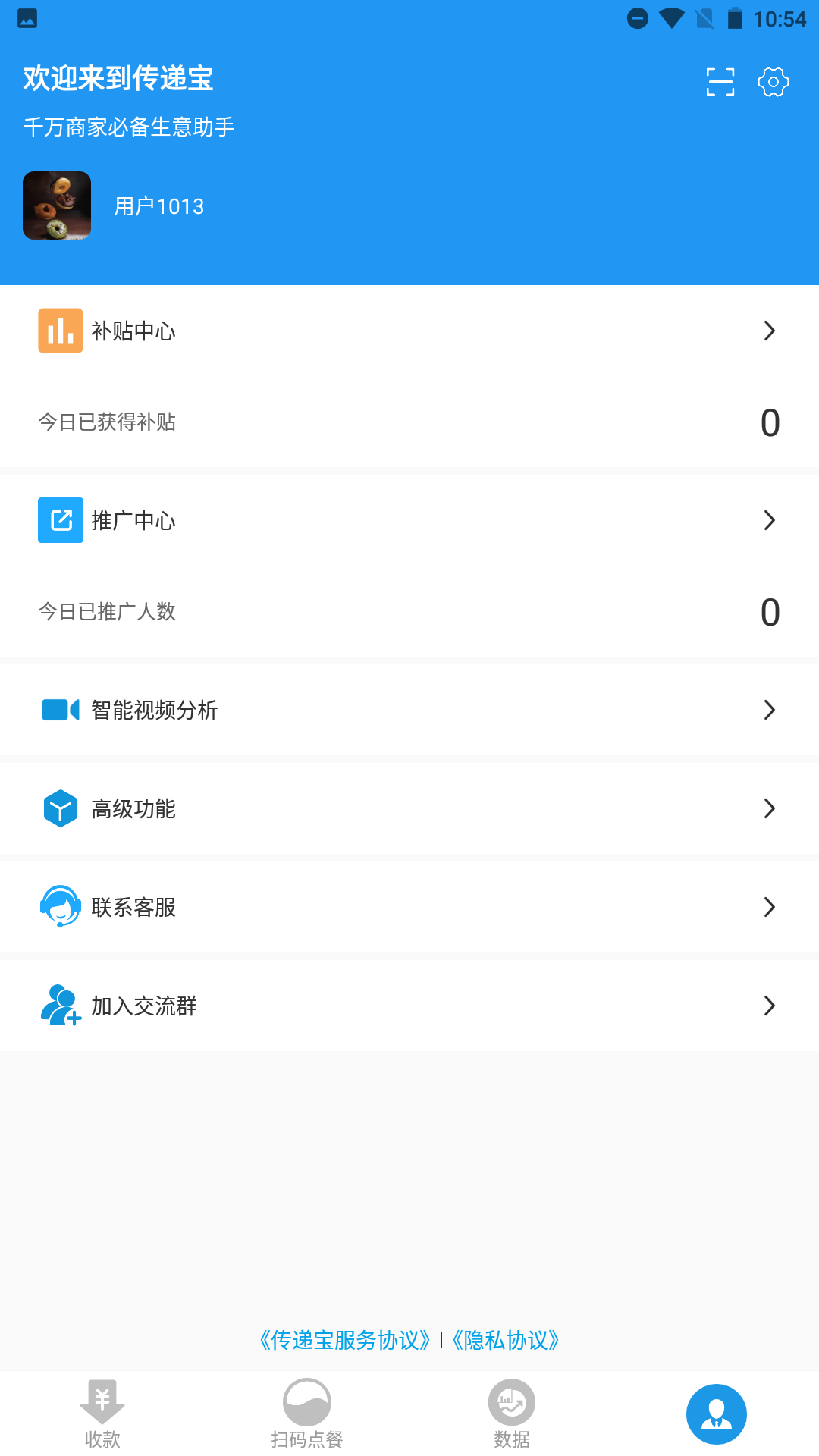Select the 补贴中心 orange chart icon
The height and width of the screenshot is (1456, 819).
pyautogui.click(x=61, y=331)
